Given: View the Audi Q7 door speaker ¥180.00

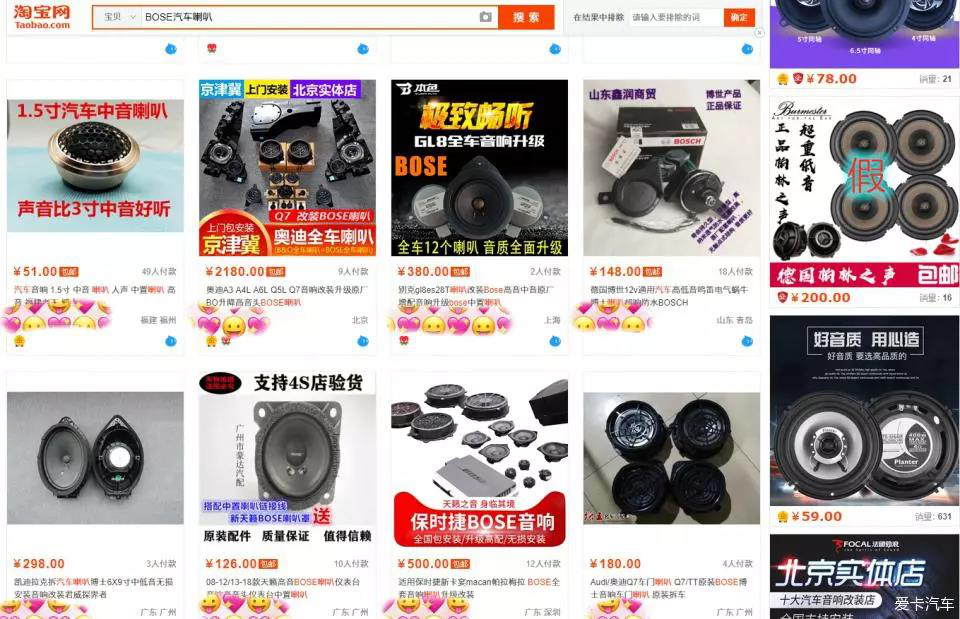Looking at the screenshot, I should 671,458.
